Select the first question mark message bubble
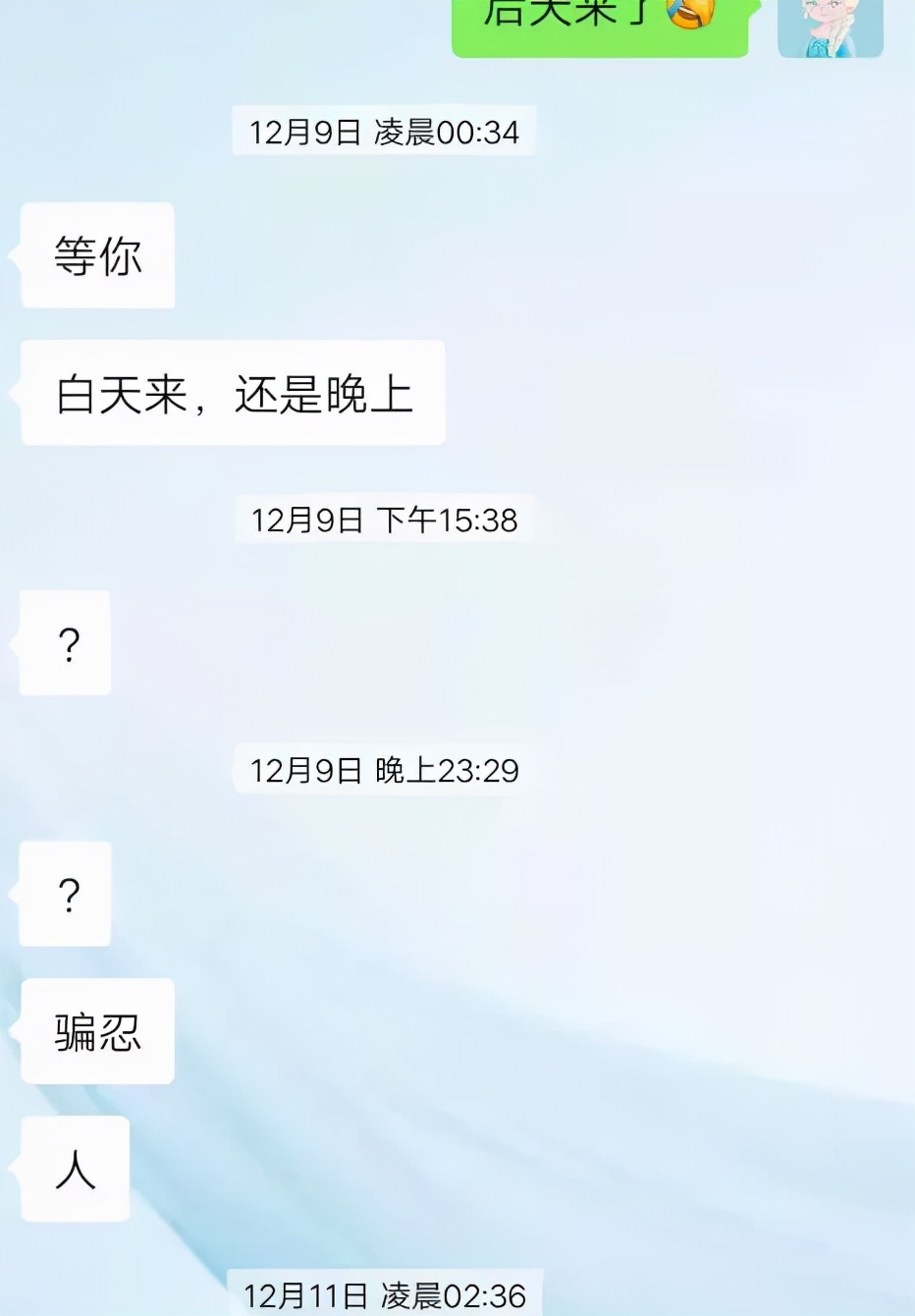915x1316 pixels. [64, 644]
